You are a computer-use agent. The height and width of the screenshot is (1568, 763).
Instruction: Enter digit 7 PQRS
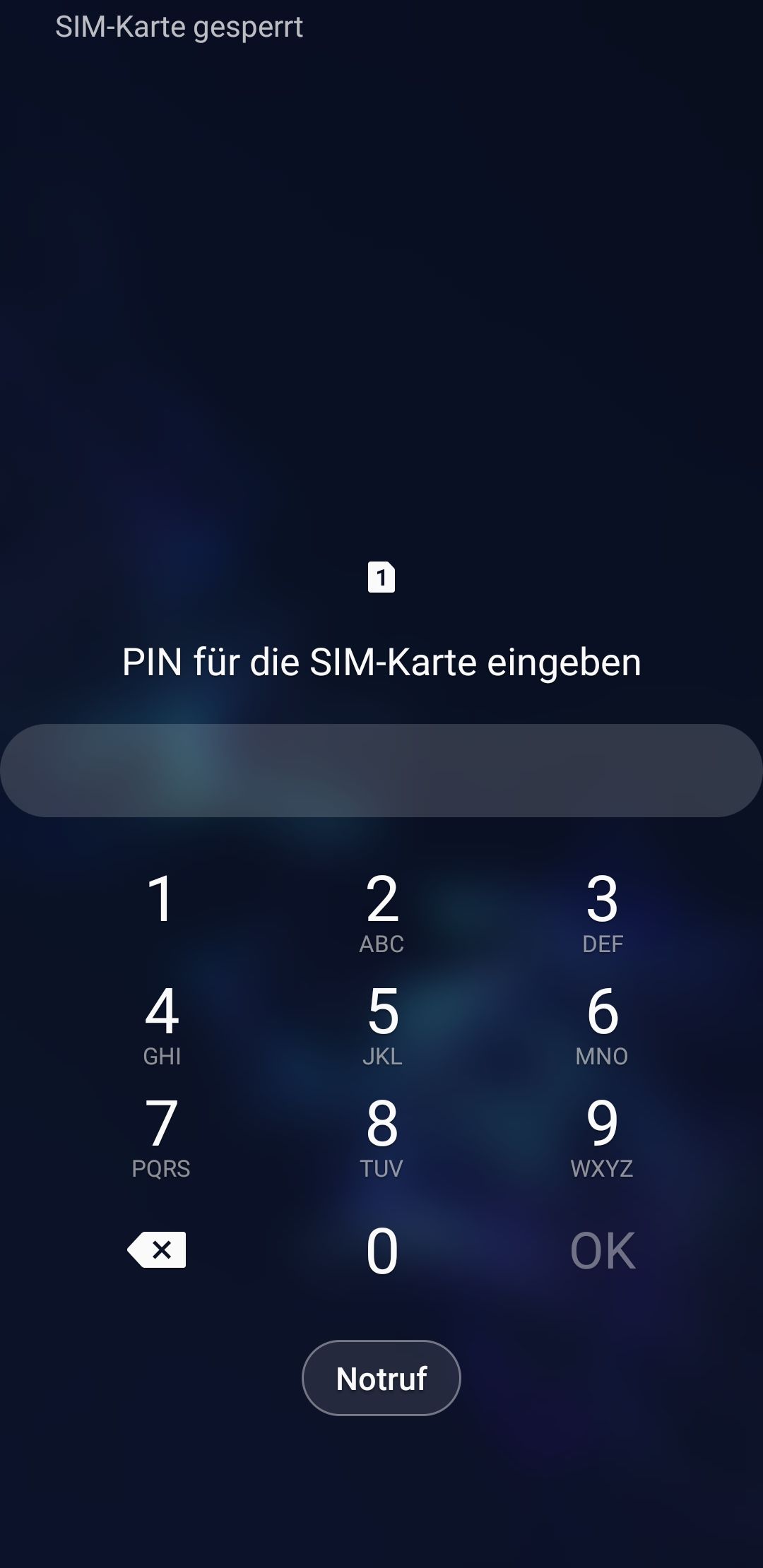(x=161, y=1136)
